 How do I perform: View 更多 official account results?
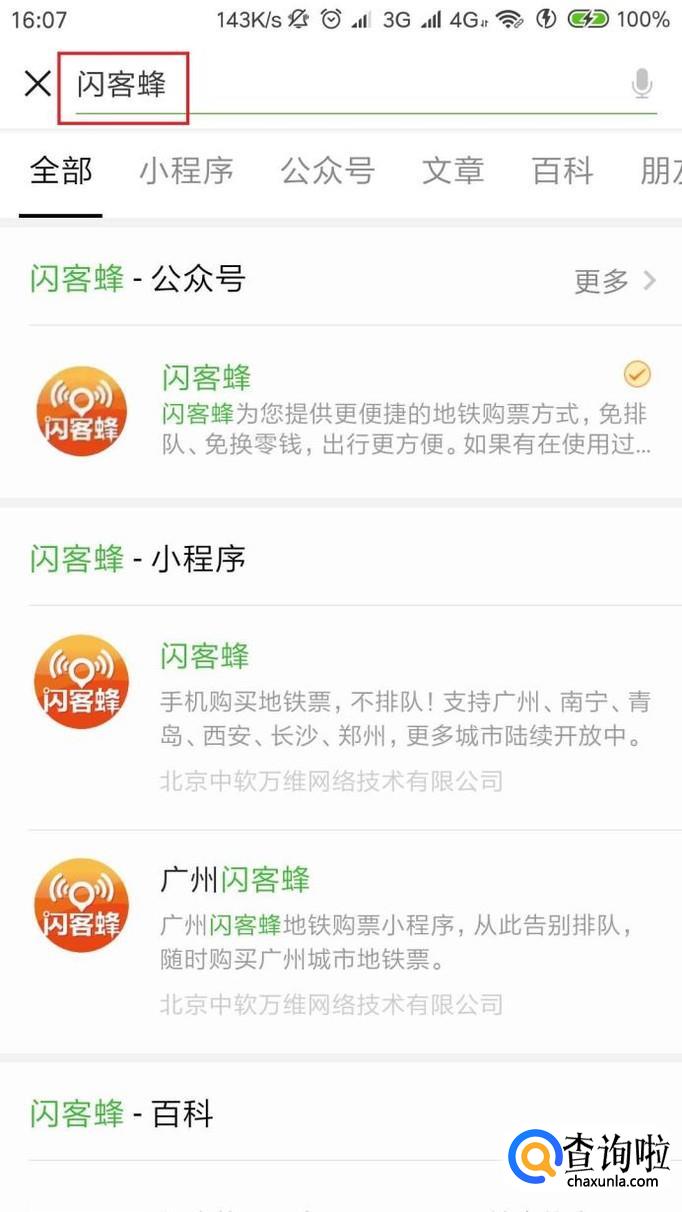point(615,281)
